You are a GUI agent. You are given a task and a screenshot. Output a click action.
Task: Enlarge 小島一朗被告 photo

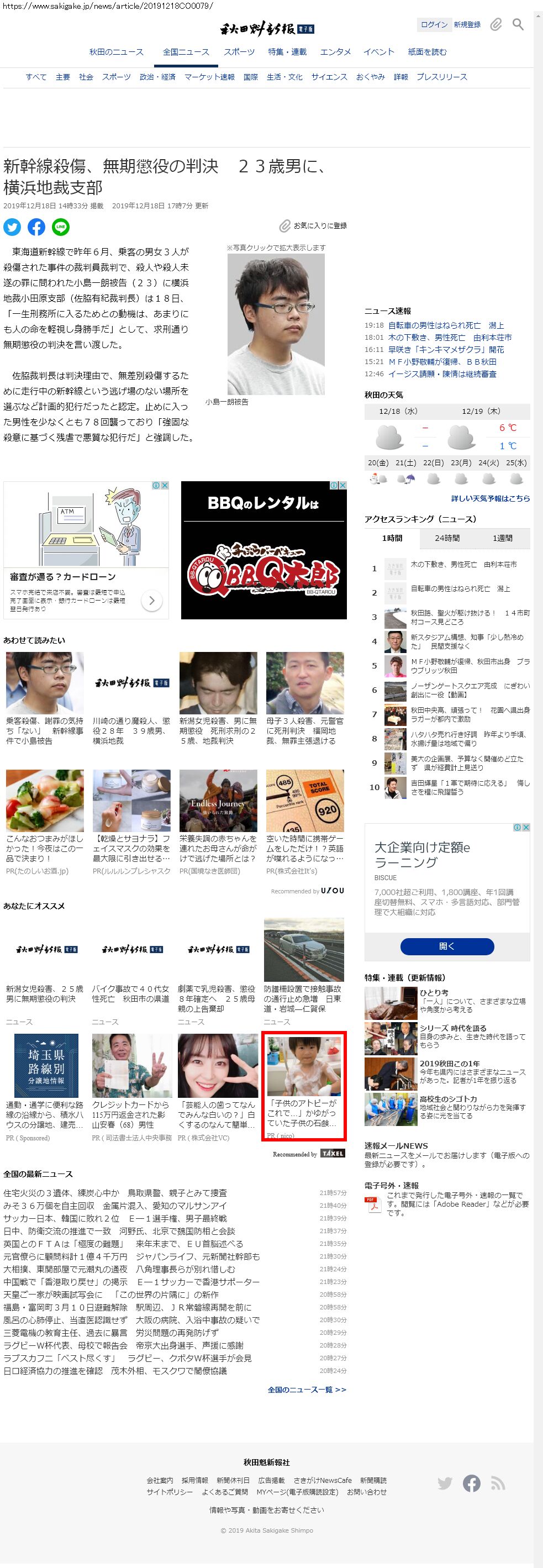click(x=276, y=324)
